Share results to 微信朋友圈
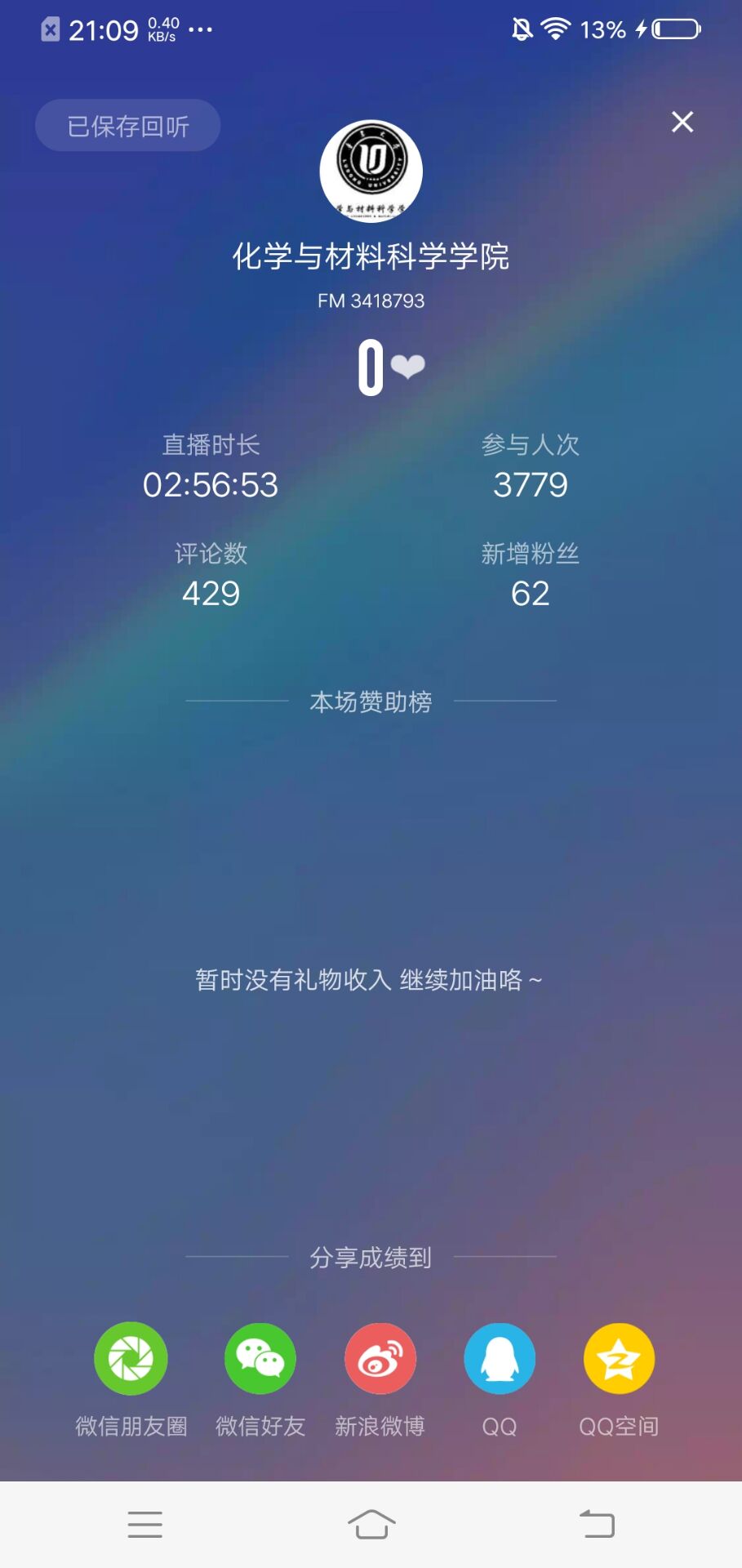 [x=131, y=1359]
